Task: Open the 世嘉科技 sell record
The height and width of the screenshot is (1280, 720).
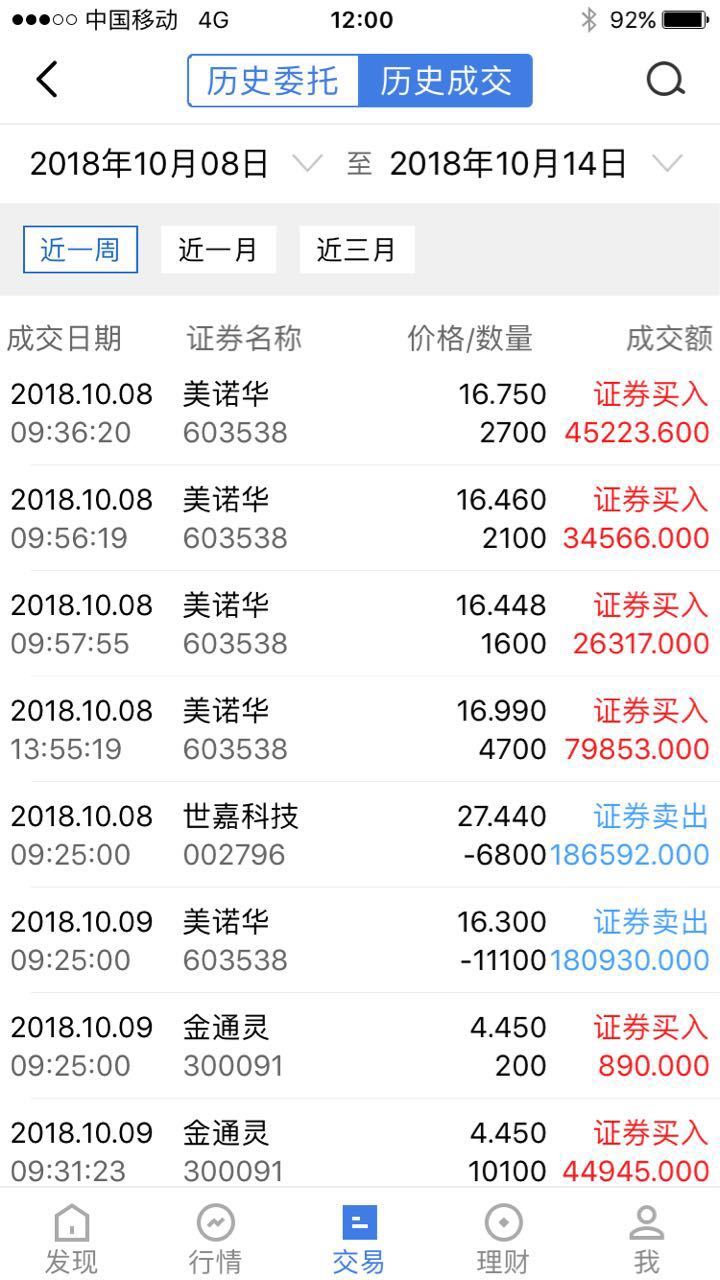Action: [360, 835]
